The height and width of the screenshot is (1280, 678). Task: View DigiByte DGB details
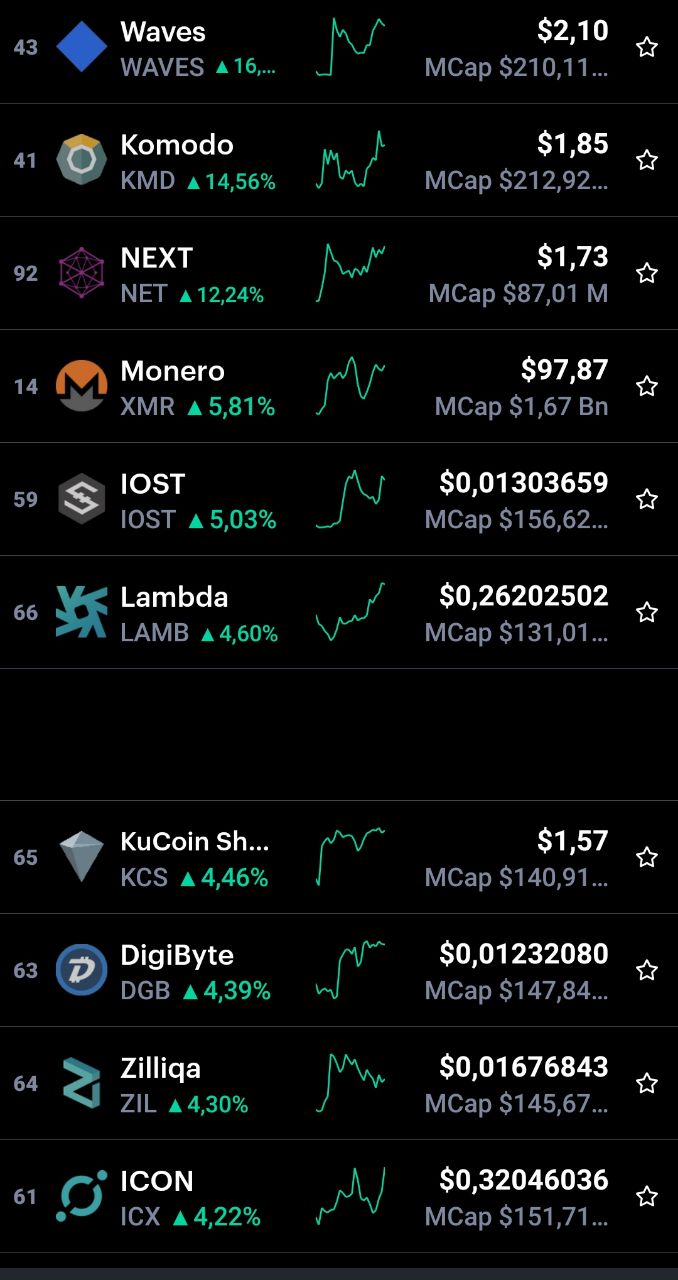click(339, 970)
